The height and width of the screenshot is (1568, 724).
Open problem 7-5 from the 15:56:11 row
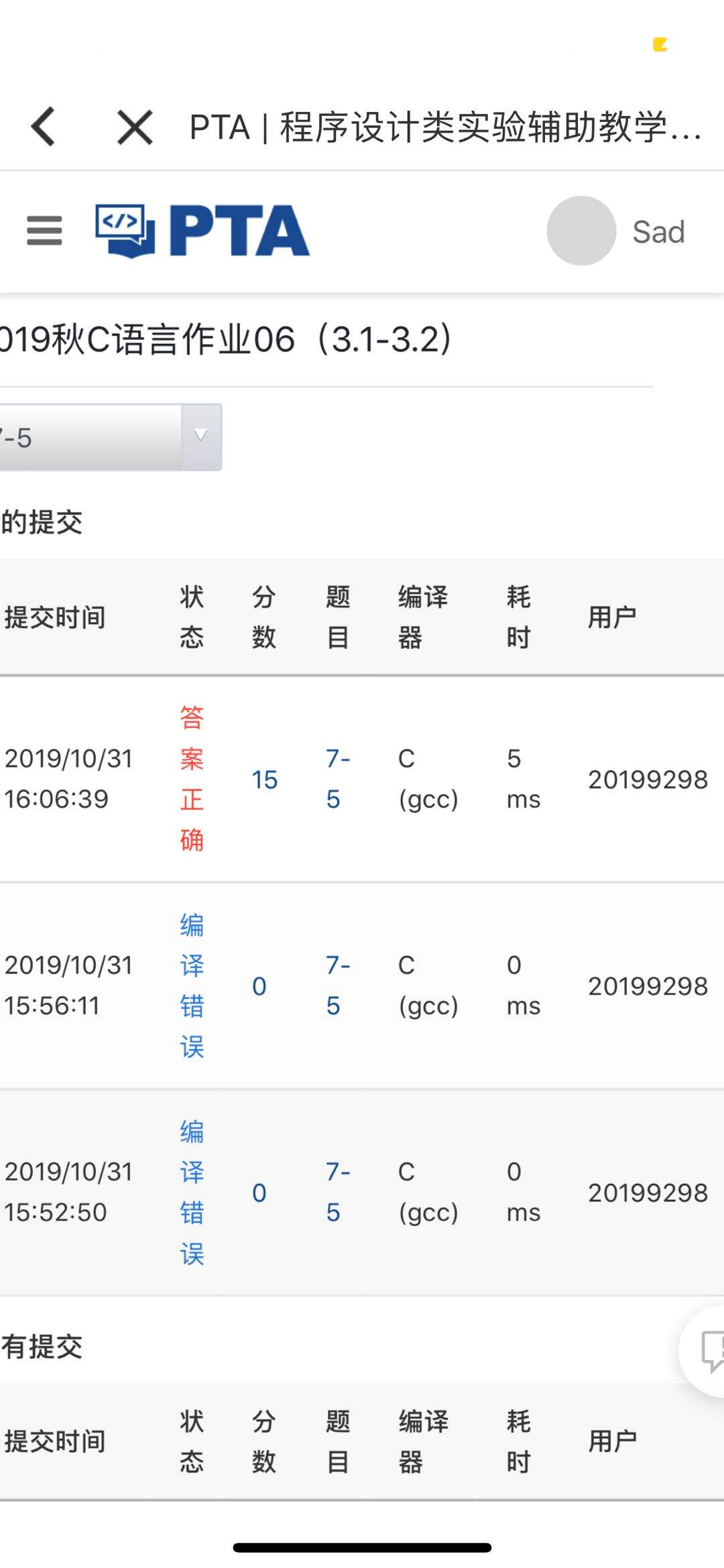pyautogui.click(x=337, y=985)
